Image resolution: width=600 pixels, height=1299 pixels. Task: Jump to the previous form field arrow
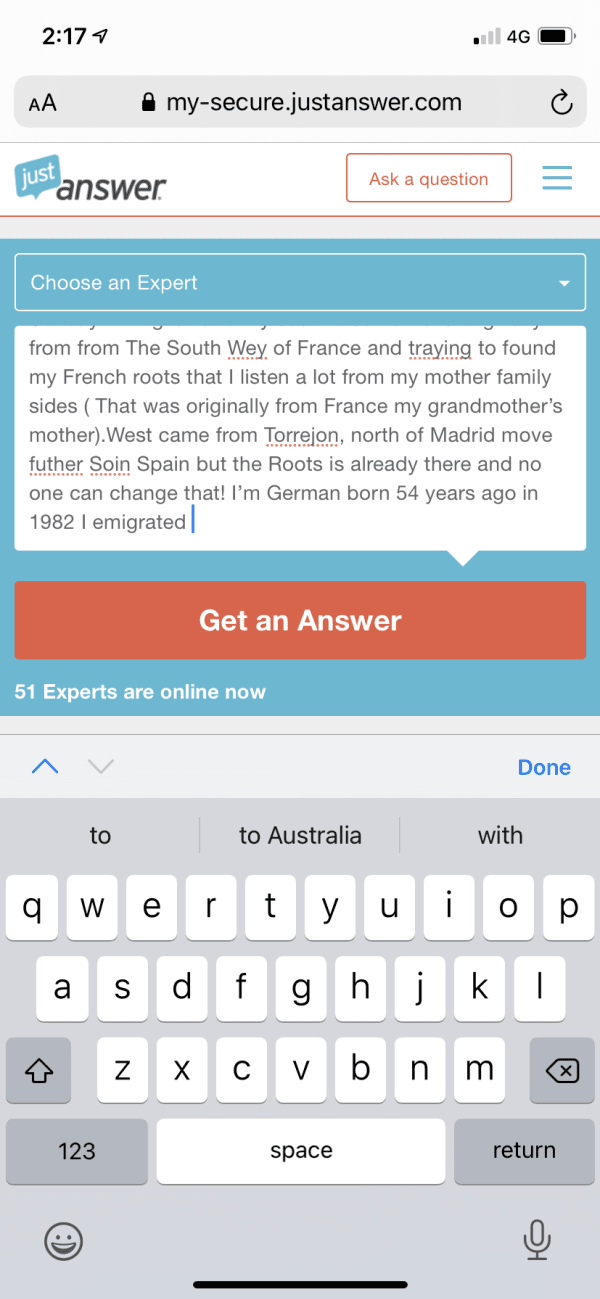45,767
